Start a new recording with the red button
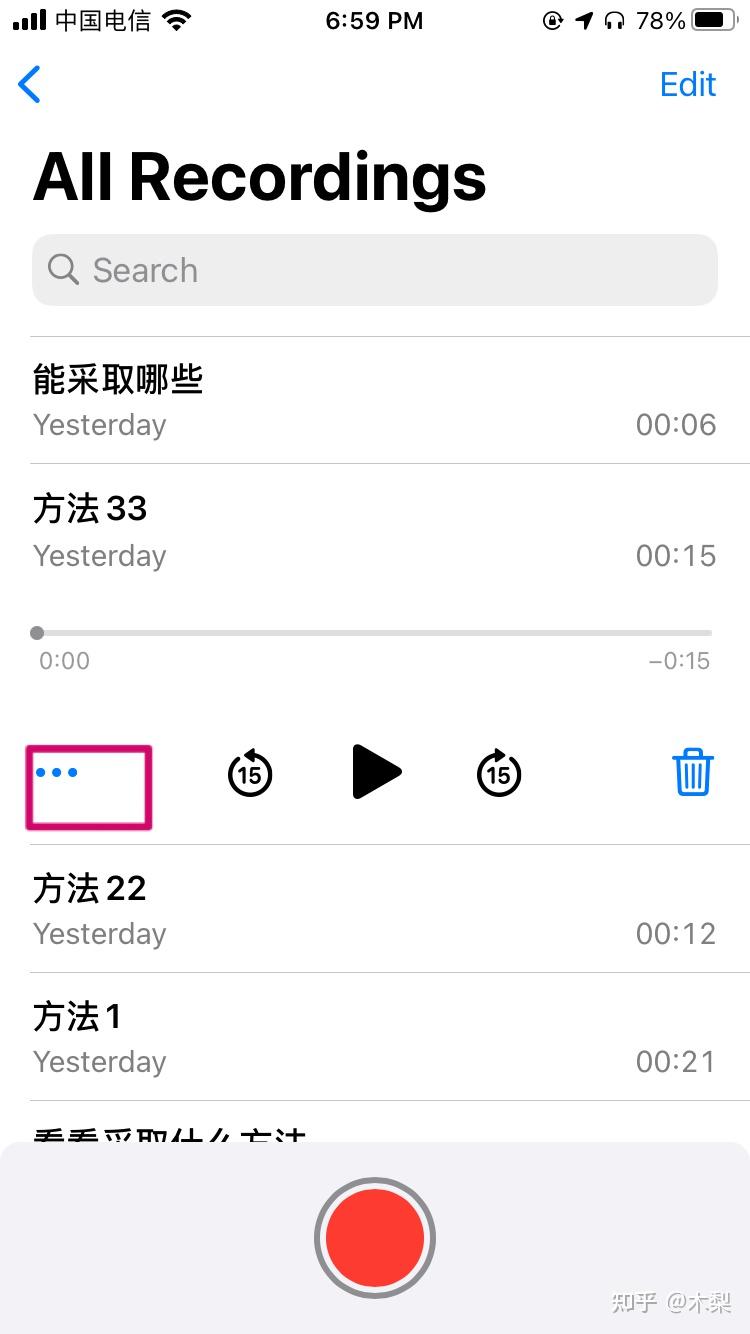The width and height of the screenshot is (750, 1334). 375,1238
